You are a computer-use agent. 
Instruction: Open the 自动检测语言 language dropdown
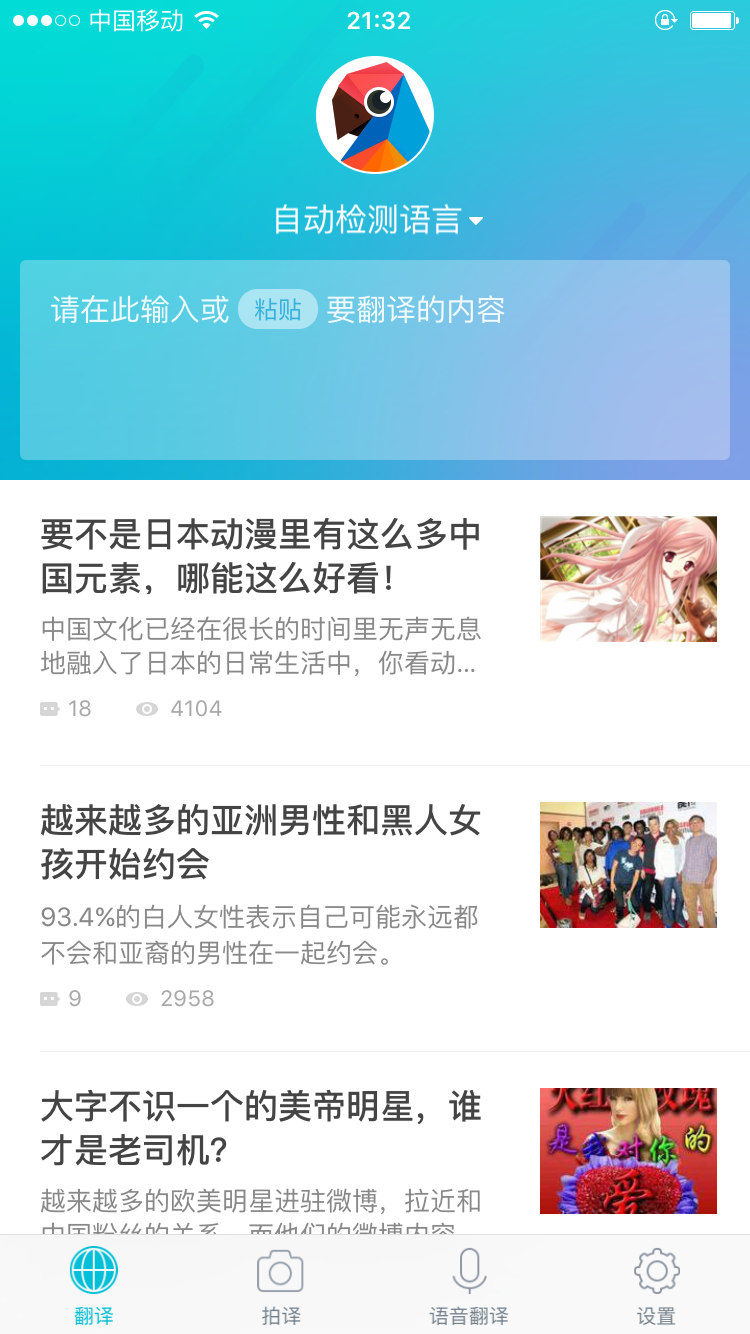click(x=378, y=220)
